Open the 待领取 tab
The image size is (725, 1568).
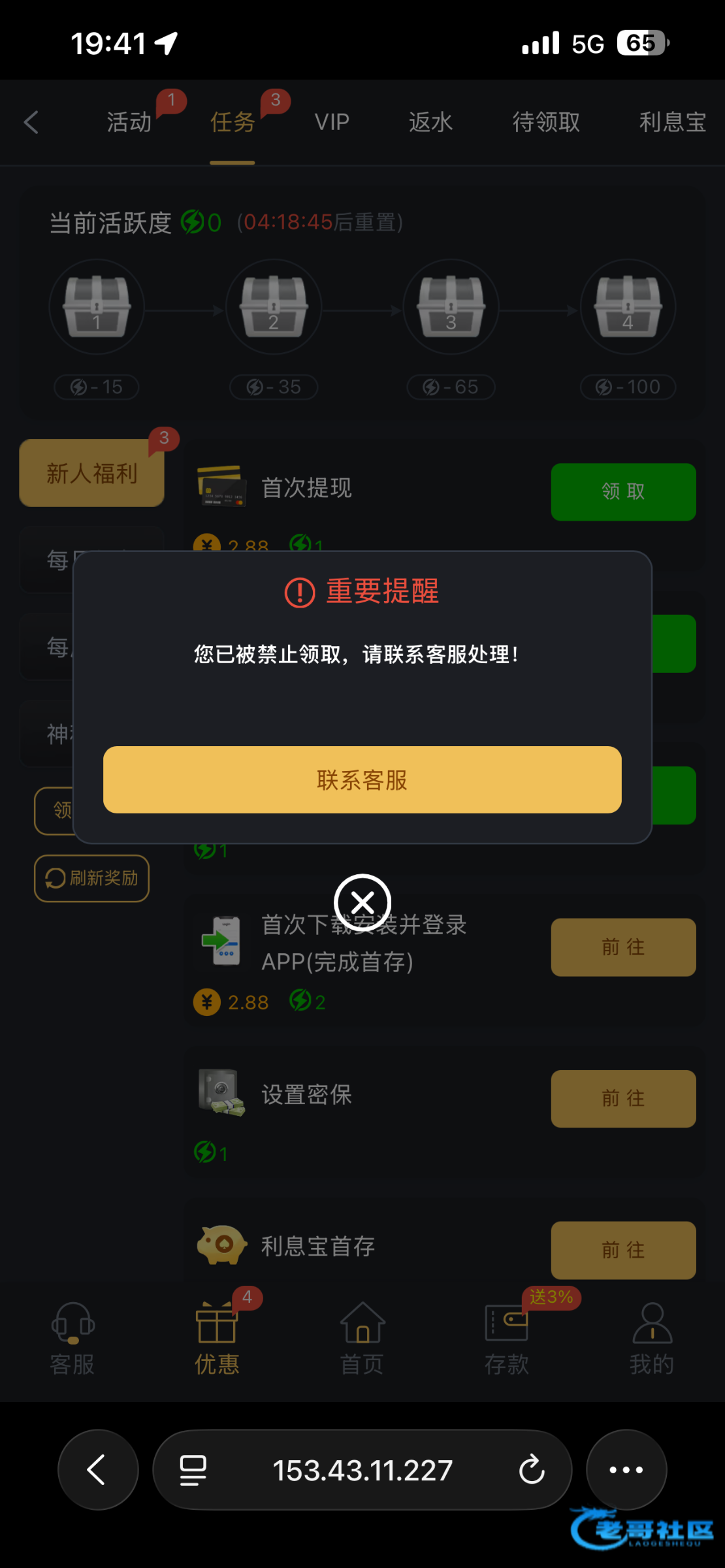point(546,122)
